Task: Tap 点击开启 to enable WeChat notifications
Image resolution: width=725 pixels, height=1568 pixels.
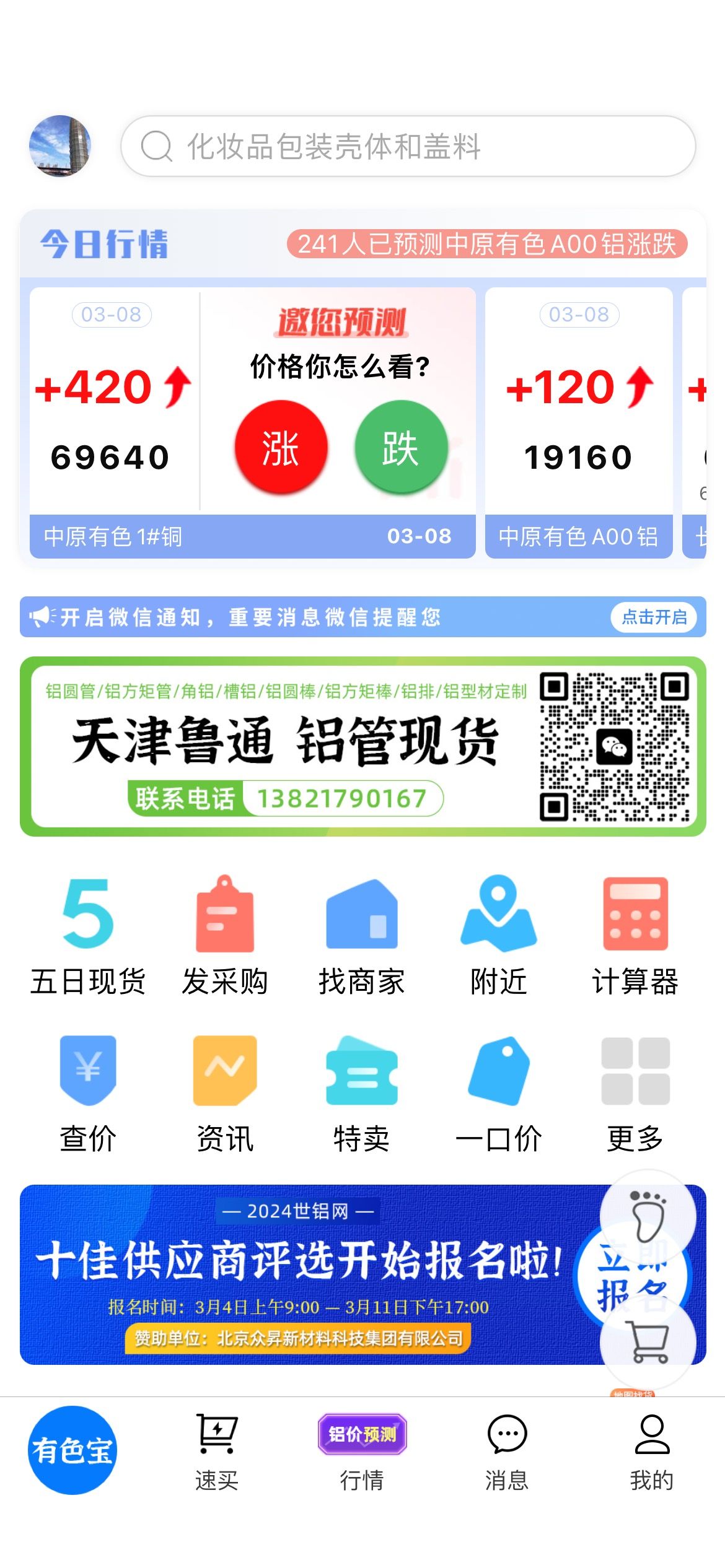Action: coord(654,617)
